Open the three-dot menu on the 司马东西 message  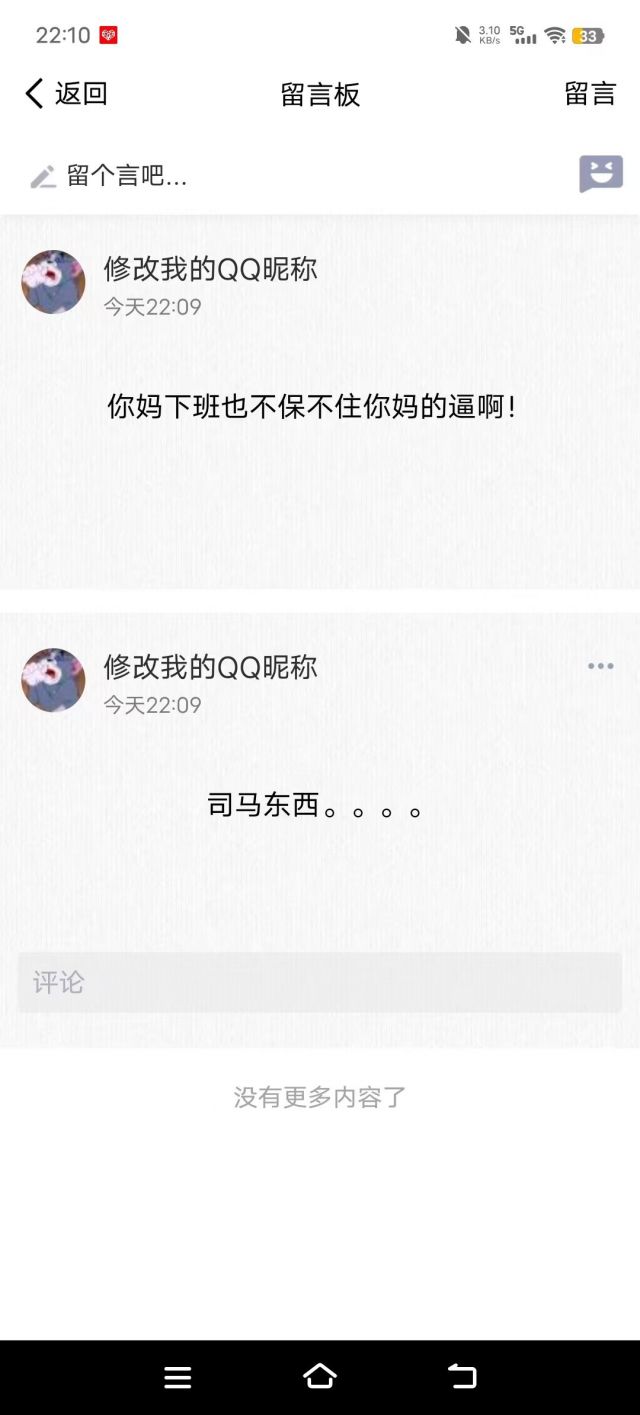click(600, 666)
